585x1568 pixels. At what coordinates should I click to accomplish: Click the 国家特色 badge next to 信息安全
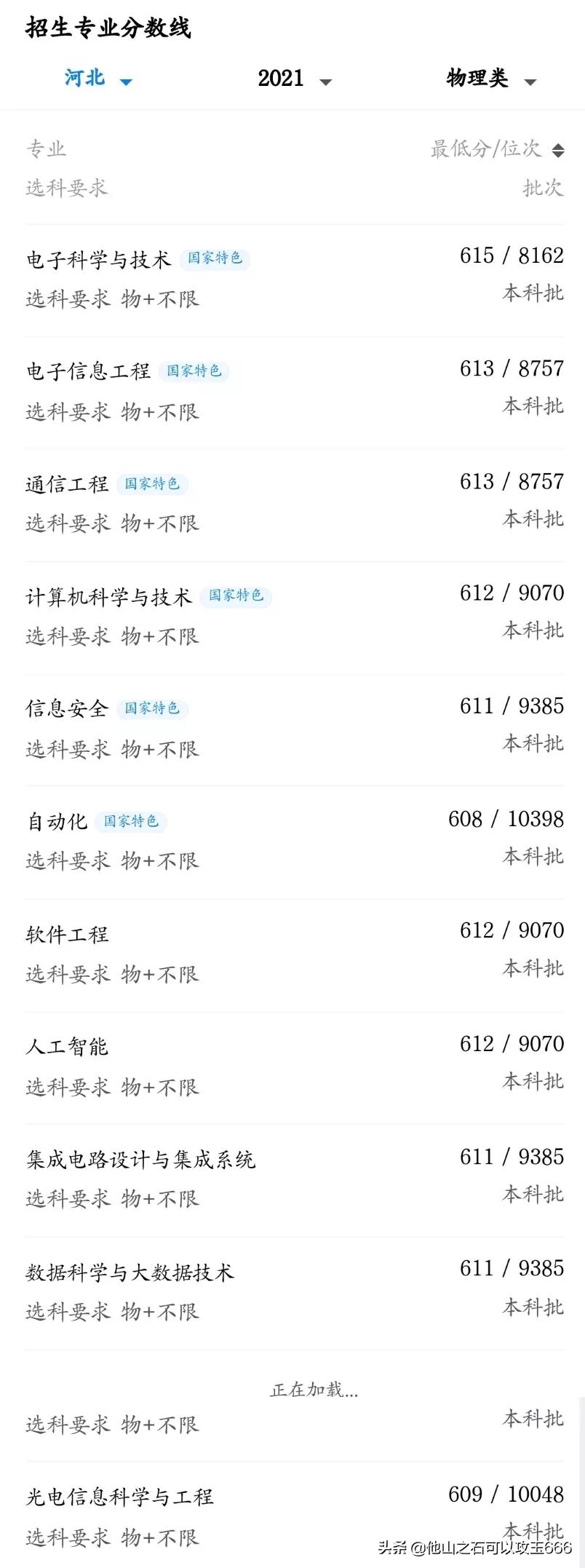click(154, 708)
